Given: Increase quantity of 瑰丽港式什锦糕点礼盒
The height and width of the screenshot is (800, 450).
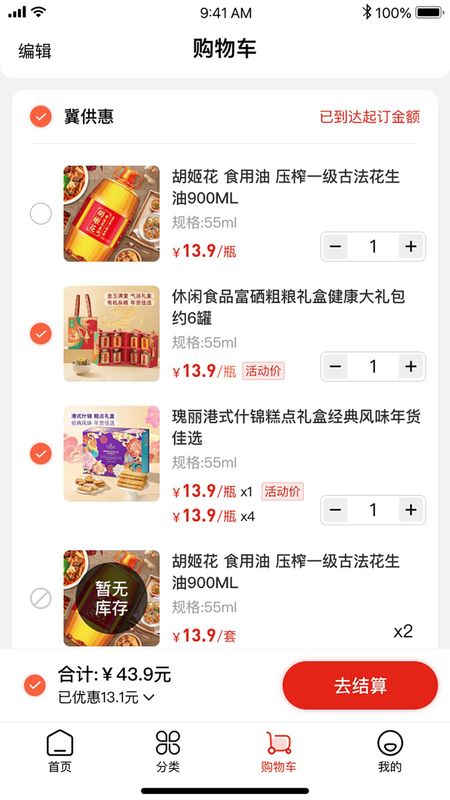Looking at the screenshot, I should 411,510.
